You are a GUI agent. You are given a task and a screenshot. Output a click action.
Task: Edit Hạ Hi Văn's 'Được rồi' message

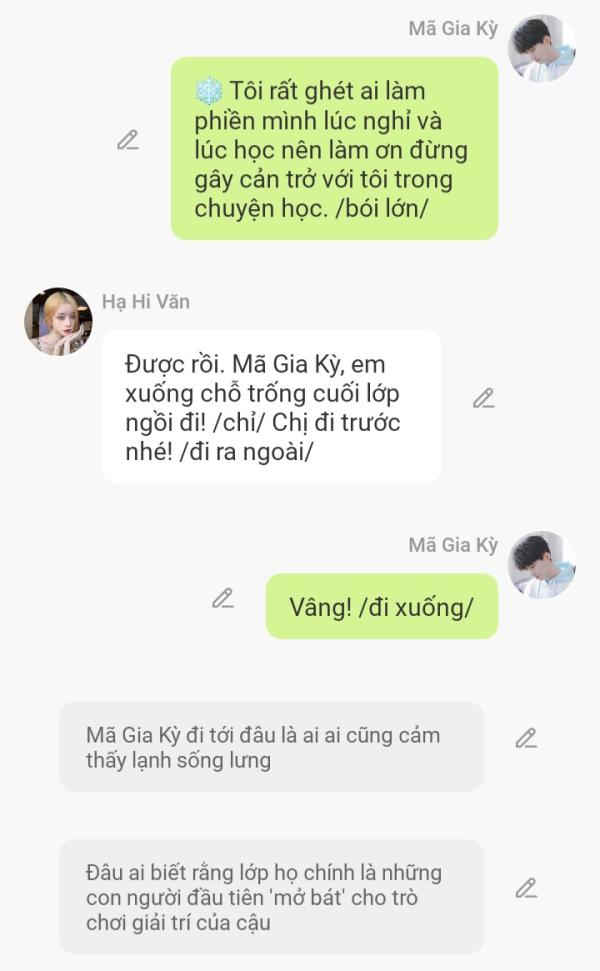[484, 398]
